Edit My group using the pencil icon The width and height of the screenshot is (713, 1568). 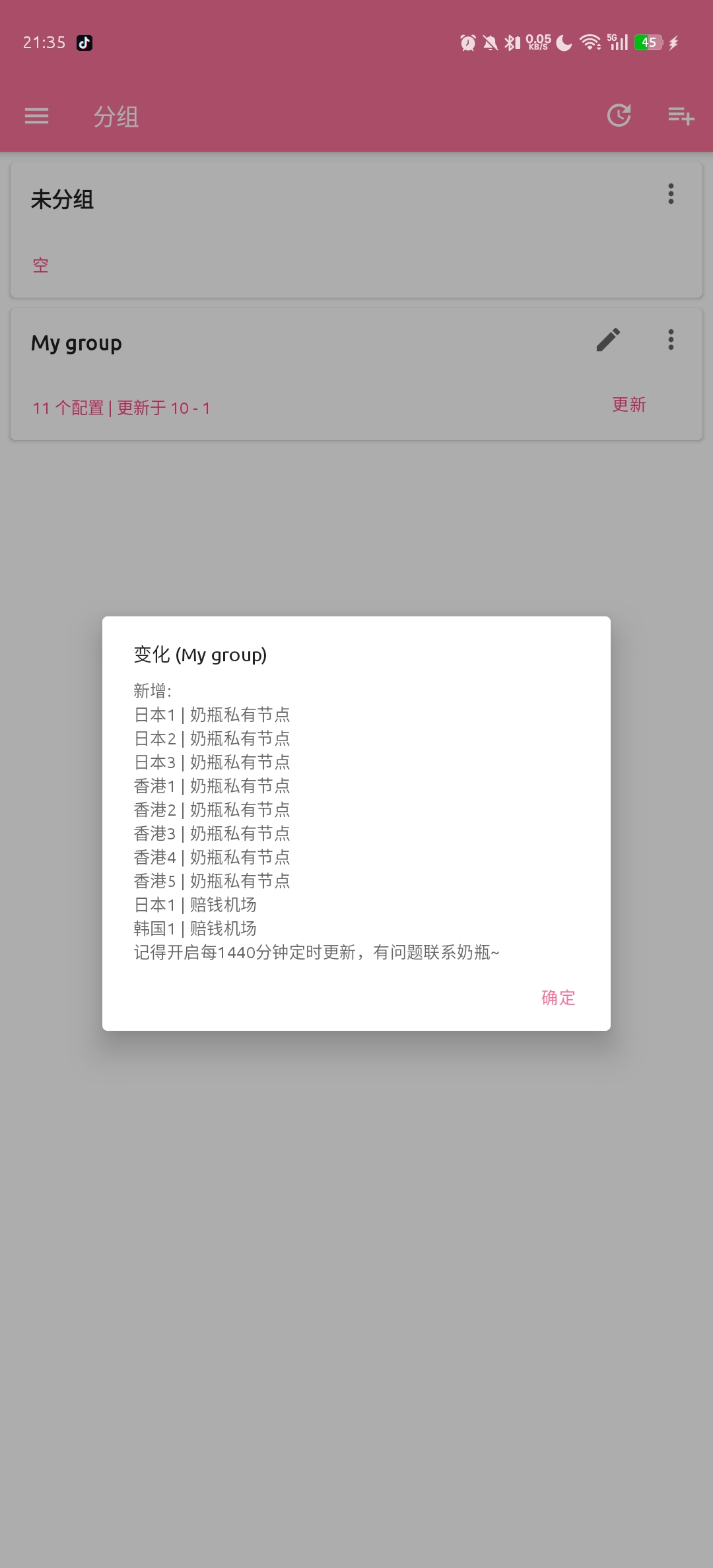[x=607, y=340]
